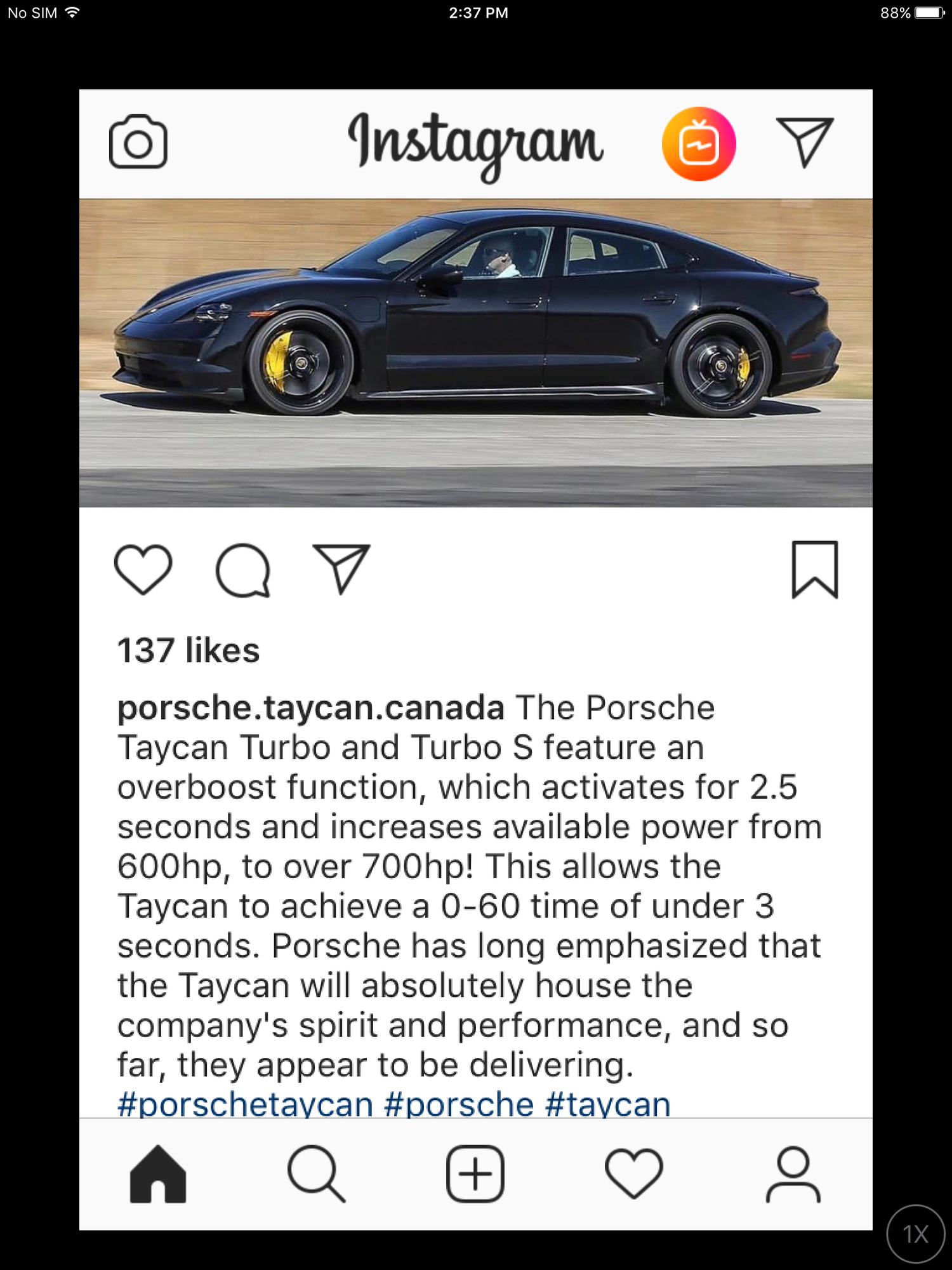Like the Porsche Taycan post
Viewport: 952px width, 1270px height.
click(x=143, y=570)
